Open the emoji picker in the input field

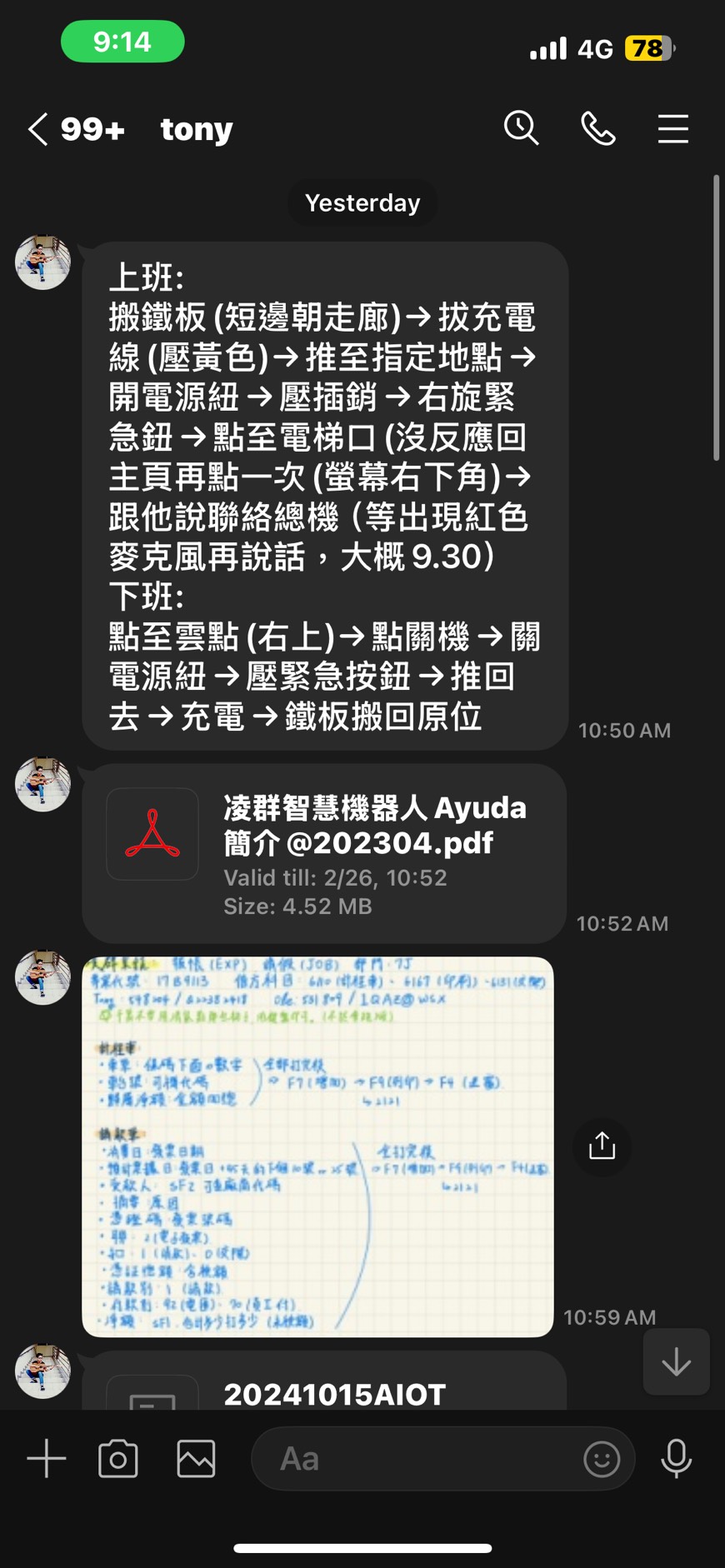click(x=602, y=1458)
